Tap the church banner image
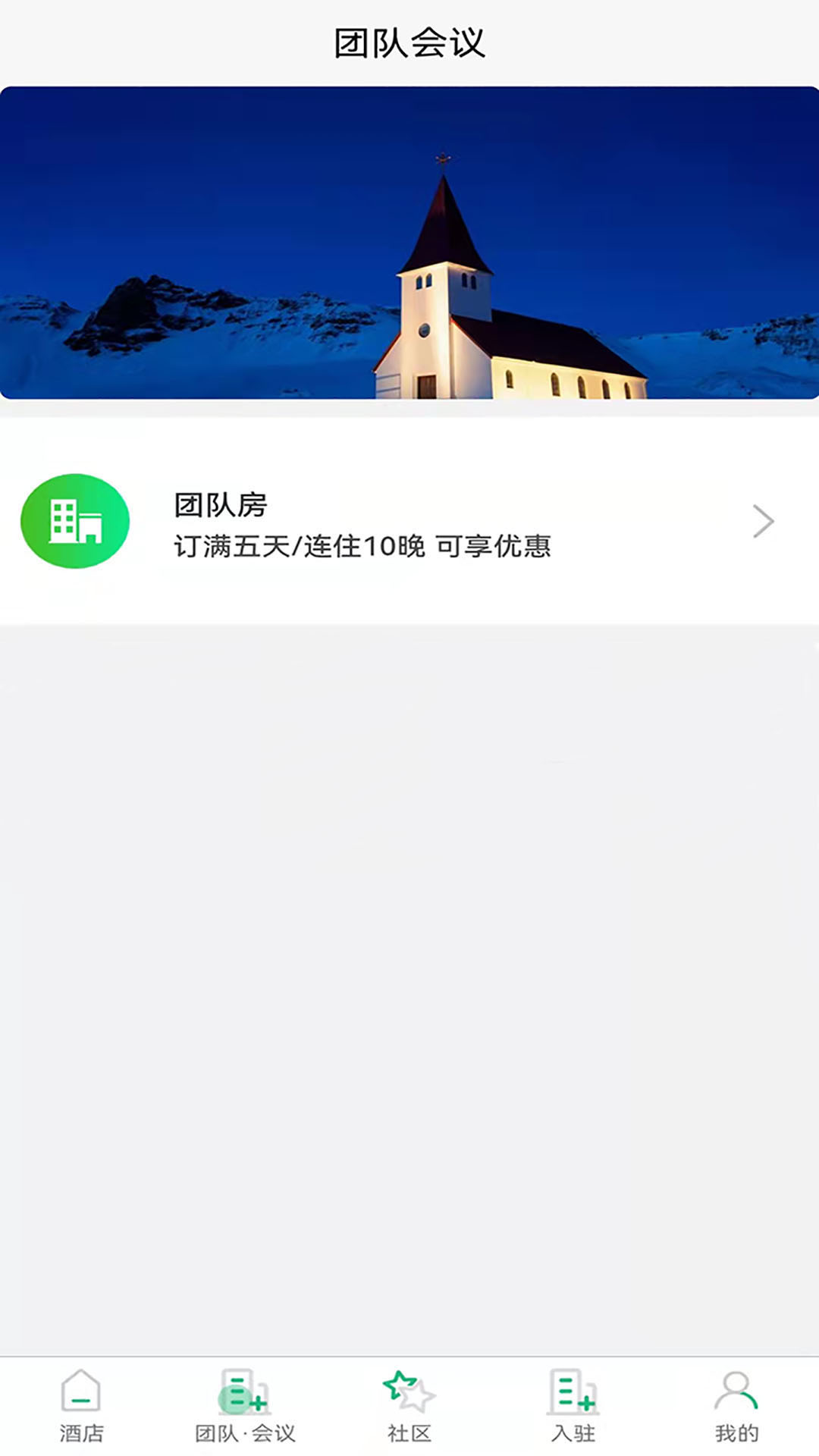This screenshot has height=1456, width=819. point(409,243)
